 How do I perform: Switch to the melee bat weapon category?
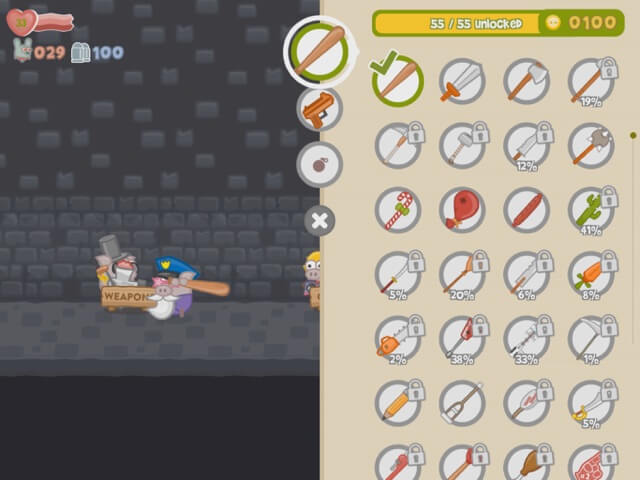click(320, 50)
